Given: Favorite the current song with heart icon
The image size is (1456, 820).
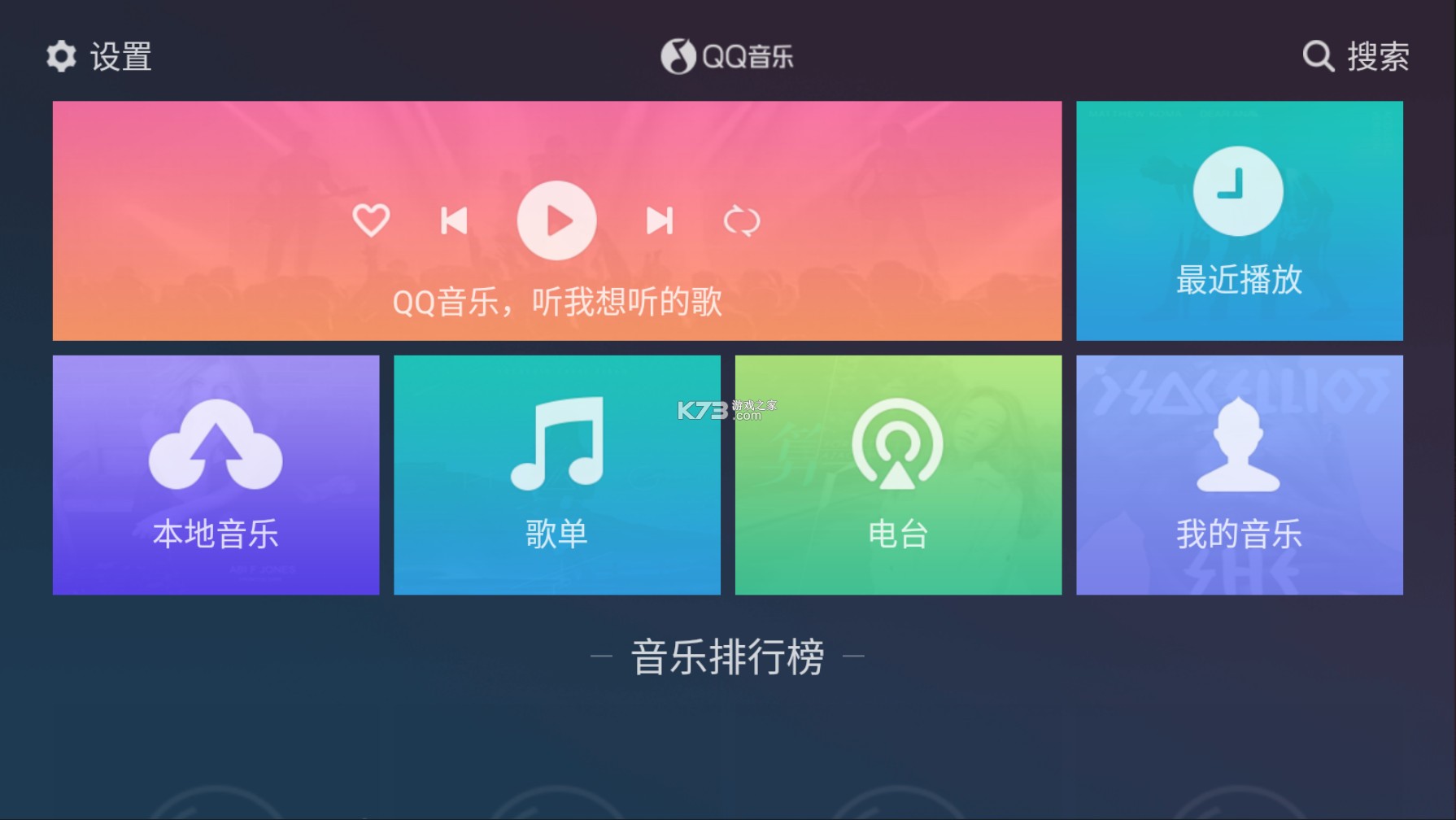Looking at the screenshot, I should pos(371,220).
